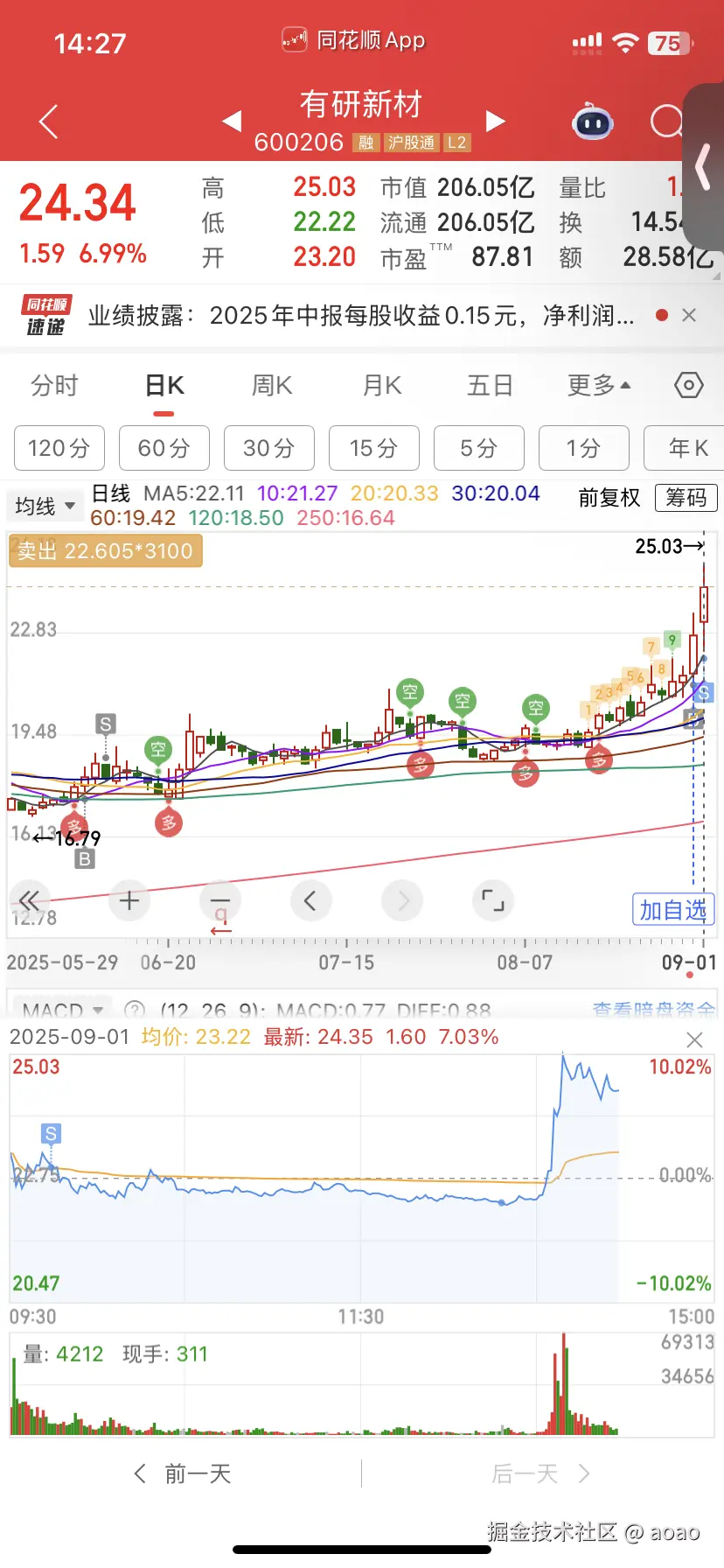The width and height of the screenshot is (724, 1568).
Task: Enter fullscreen chart mode
Action: point(492,900)
